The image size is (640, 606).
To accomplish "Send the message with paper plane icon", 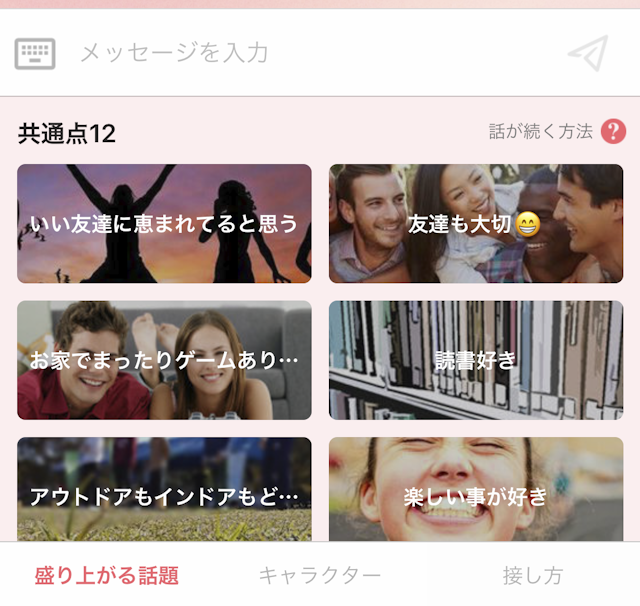I will (588, 53).
